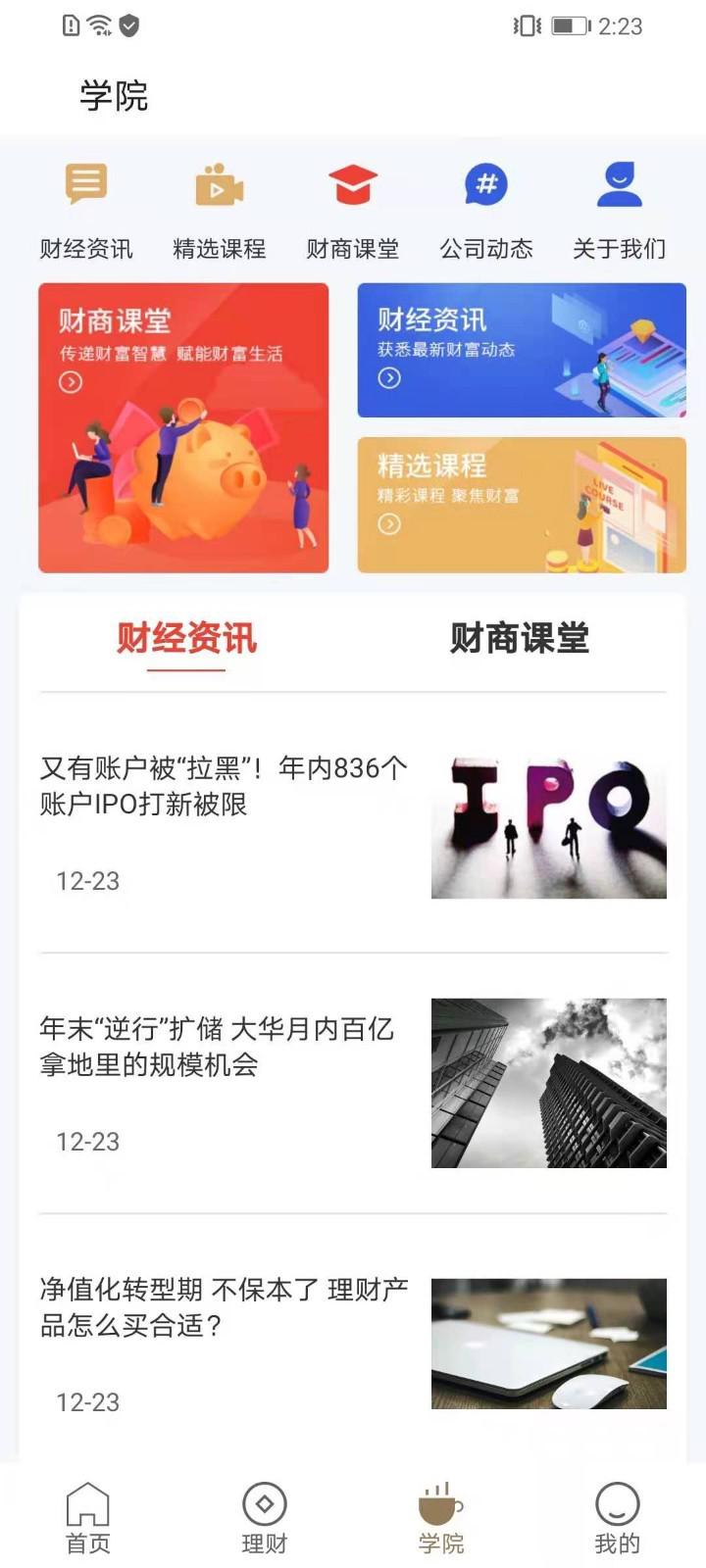Open the blue 财经资讯 banner card

pos(522,351)
